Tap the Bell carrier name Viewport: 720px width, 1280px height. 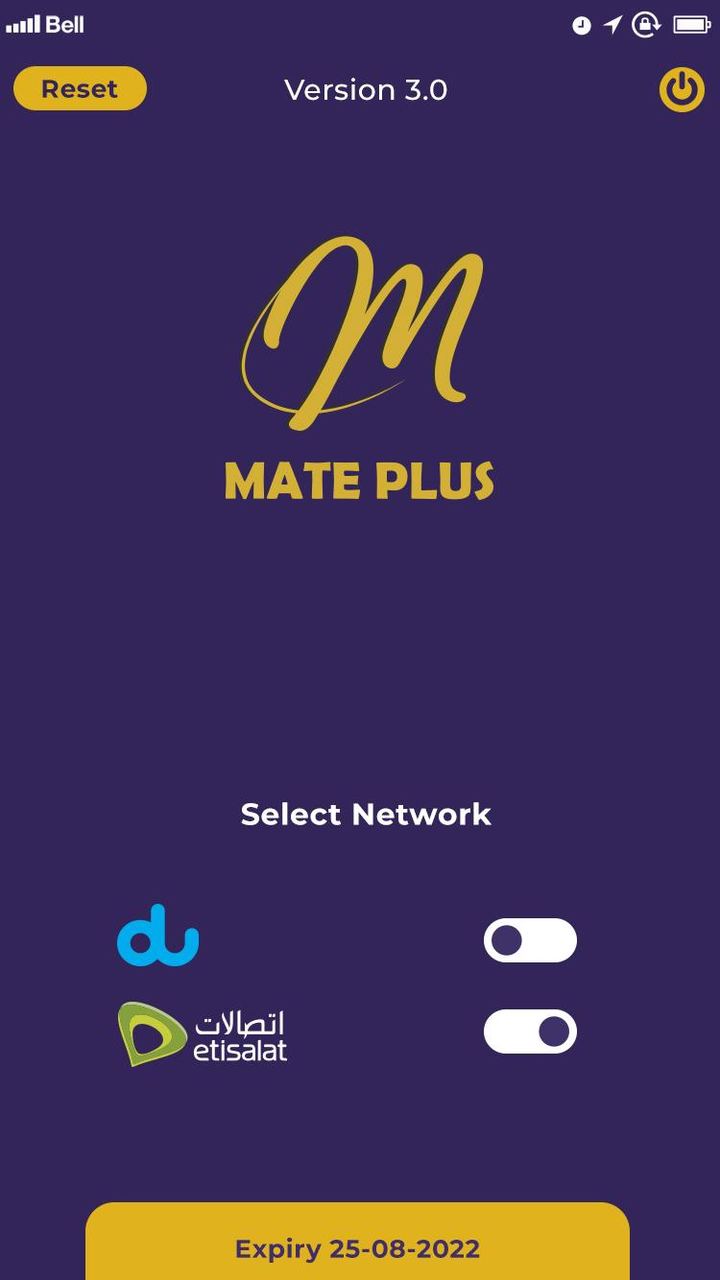click(x=65, y=24)
